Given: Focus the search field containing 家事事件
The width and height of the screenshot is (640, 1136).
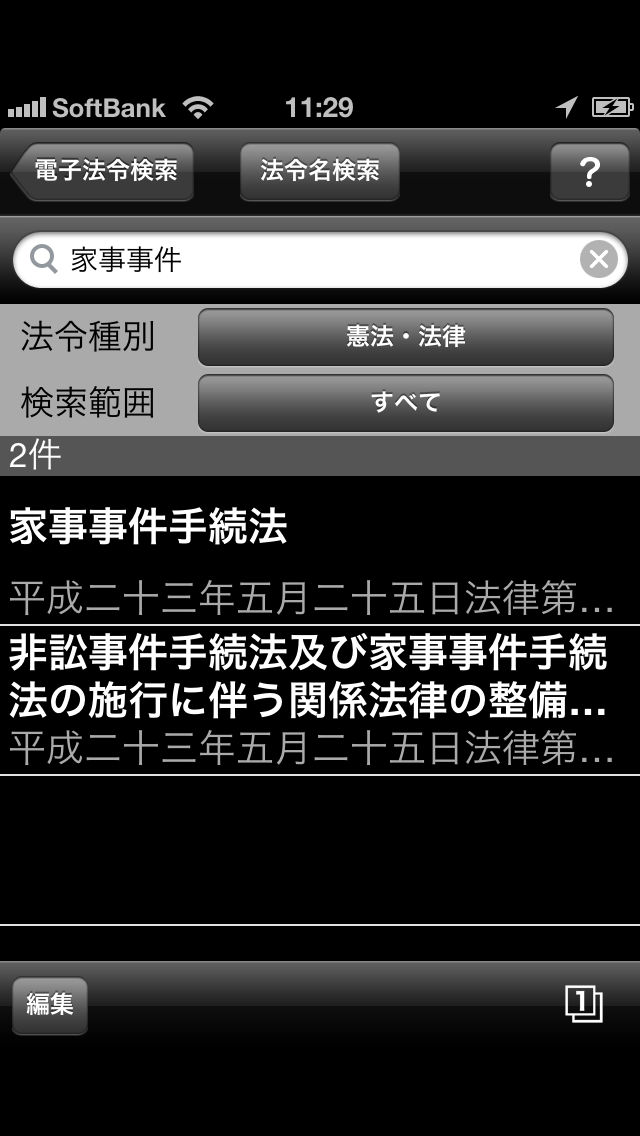Looking at the screenshot, I should [x=310, y=261].
